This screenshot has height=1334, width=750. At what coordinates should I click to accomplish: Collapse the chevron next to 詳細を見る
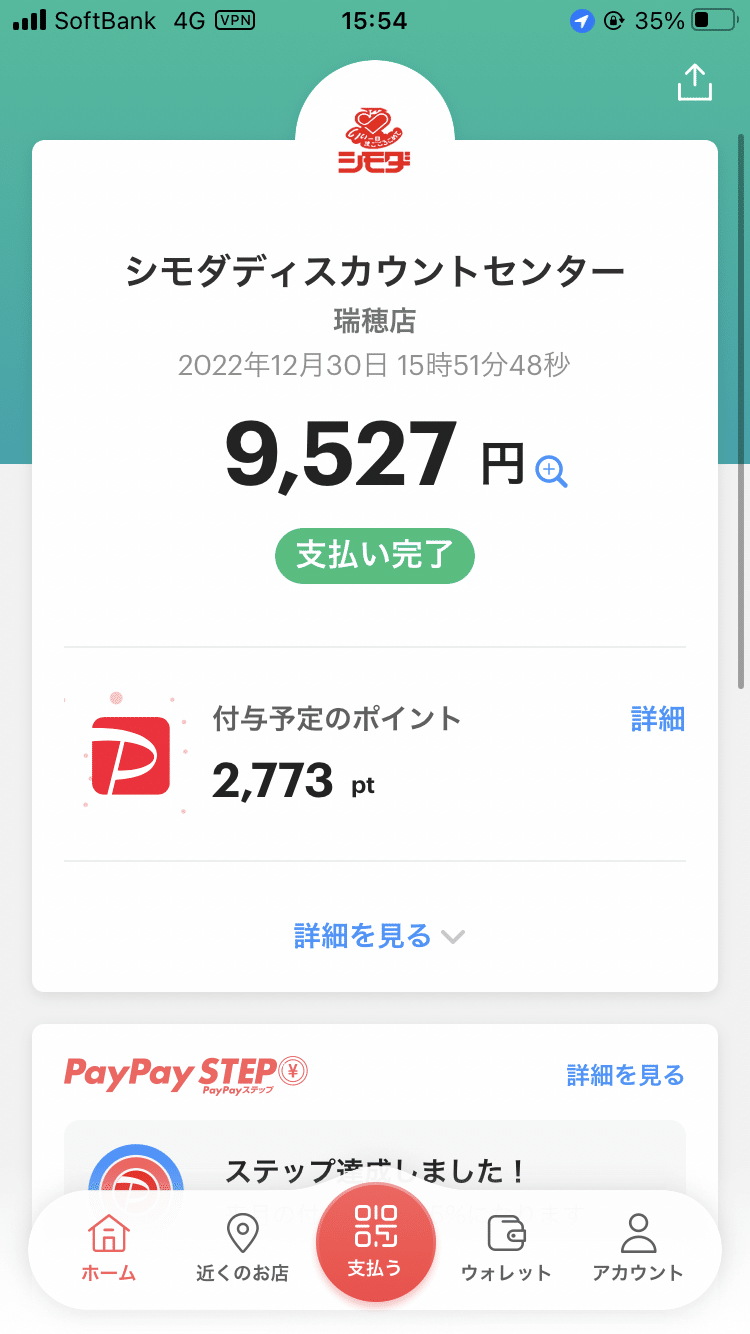pyautogui.click(x=453, y=938)
